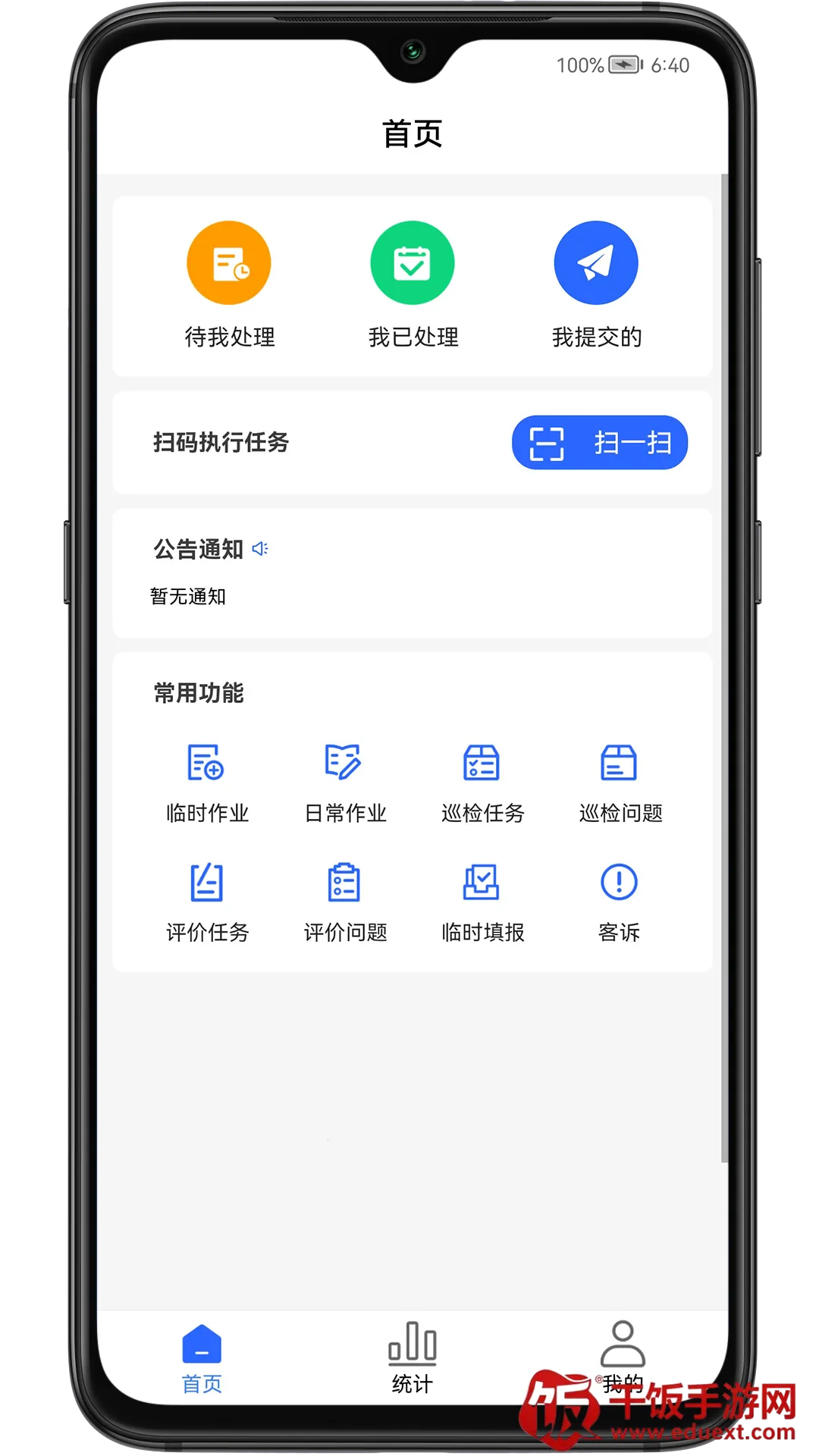The width and height of the screenshot is (819, 1456).
Task: Select the 首页 home tab
Action: point(202,1357)
